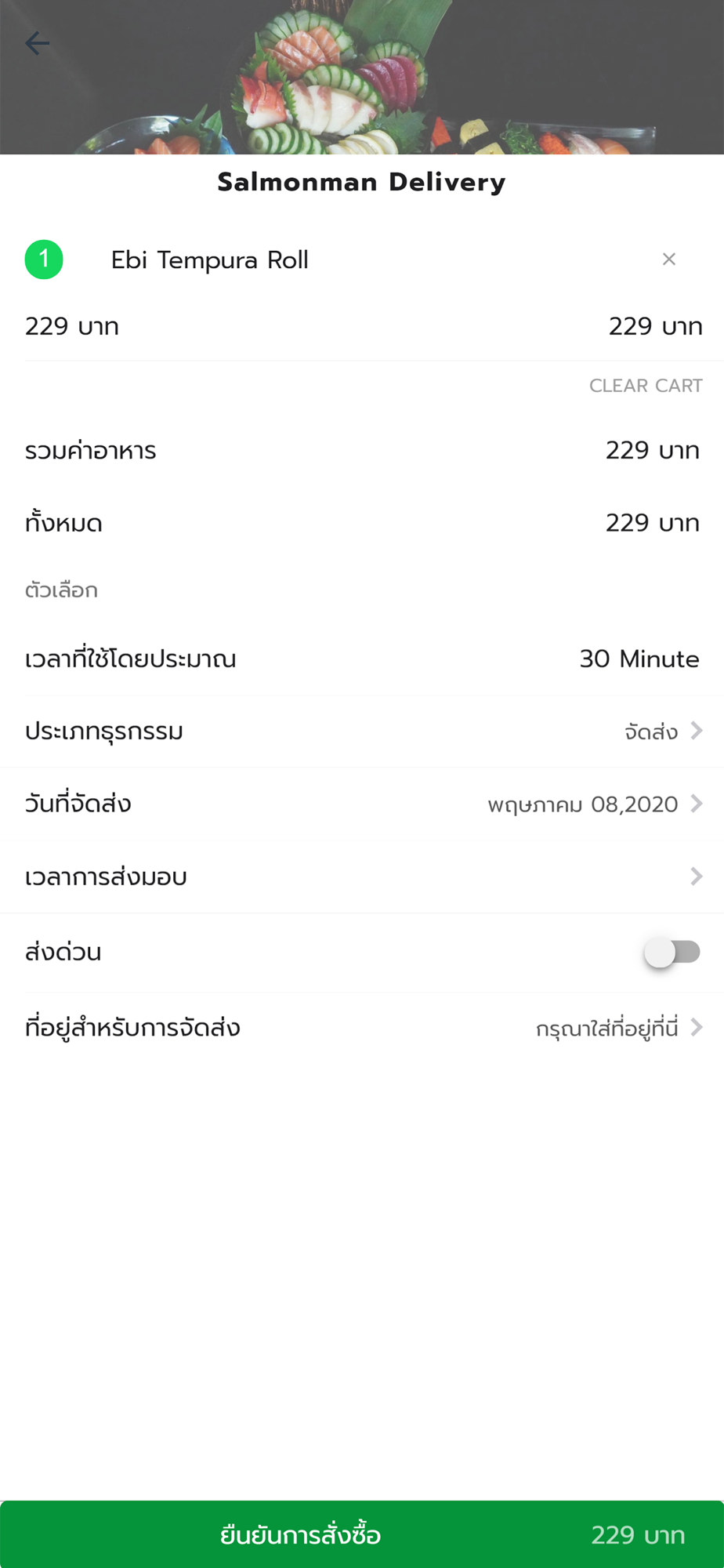Confirm the order with ยืนยันการสั่งซื้อ
The height and width of the screenshot is (1568, 724).
click(x=362, y=1534)
